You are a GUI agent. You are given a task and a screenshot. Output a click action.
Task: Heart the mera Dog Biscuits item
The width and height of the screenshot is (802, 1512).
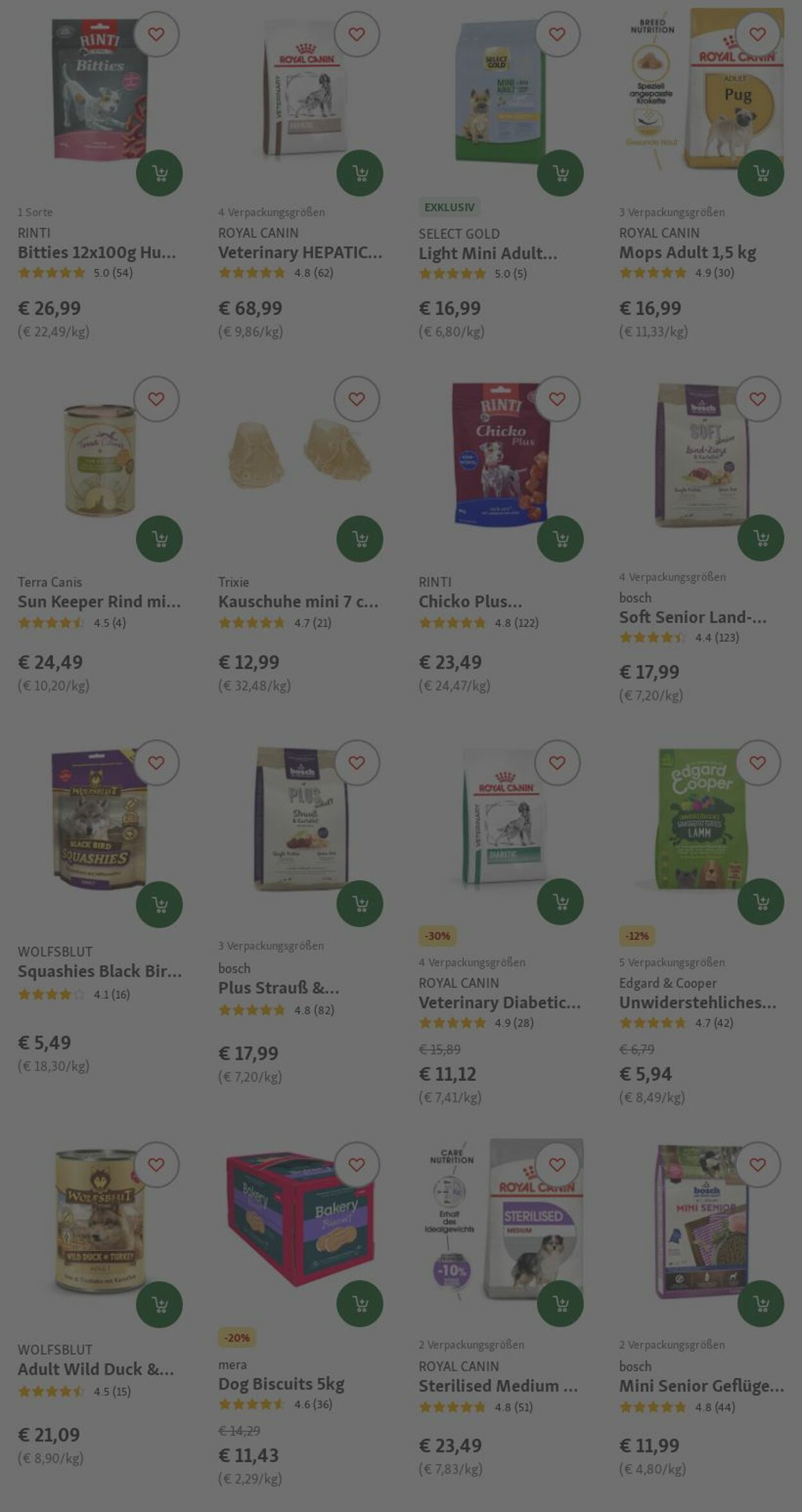point(357,1164)
